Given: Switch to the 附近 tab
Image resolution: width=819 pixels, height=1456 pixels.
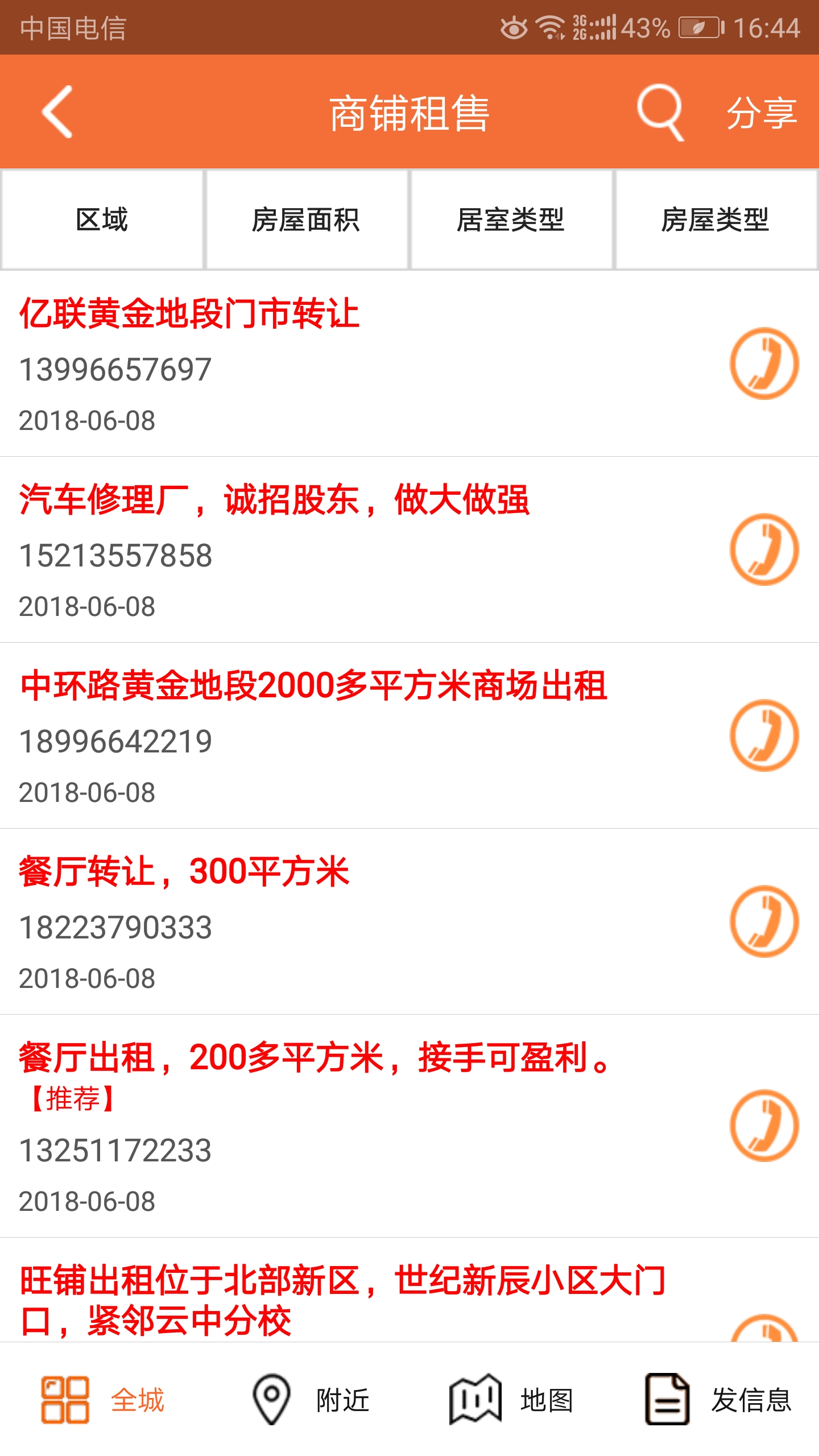Looking at the screenshot, I should (x=311, y=1400).
